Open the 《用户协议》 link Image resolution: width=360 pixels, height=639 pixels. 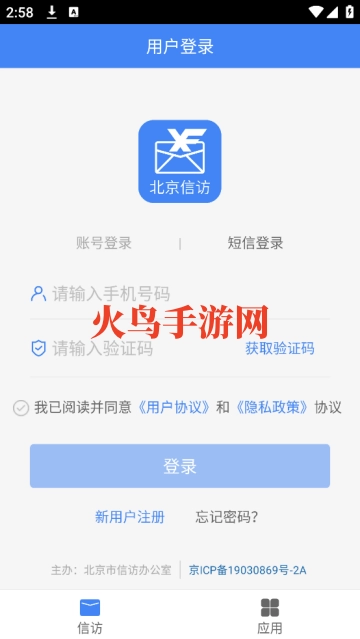pyautogui.click(x=174, y=407)
